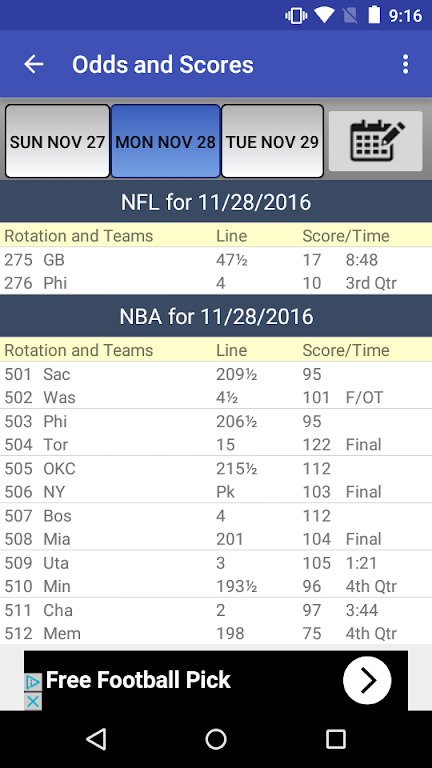Open the Sac vs Was game row
The image size is (432, 768).
coord(216,385)
